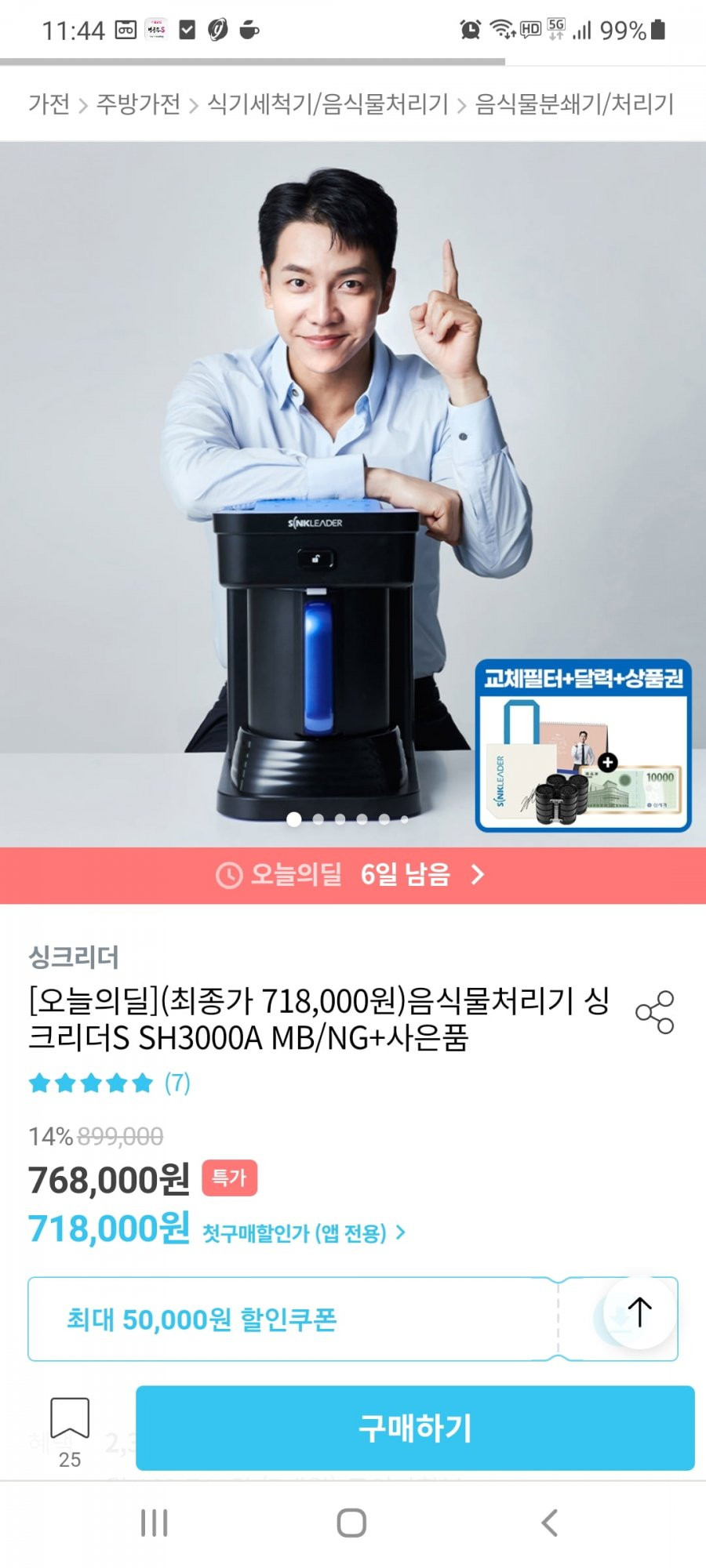Open the 가전 breadcrumb category
The height and width of the screenshot is (1568, 706).
(x=49, y=104)
